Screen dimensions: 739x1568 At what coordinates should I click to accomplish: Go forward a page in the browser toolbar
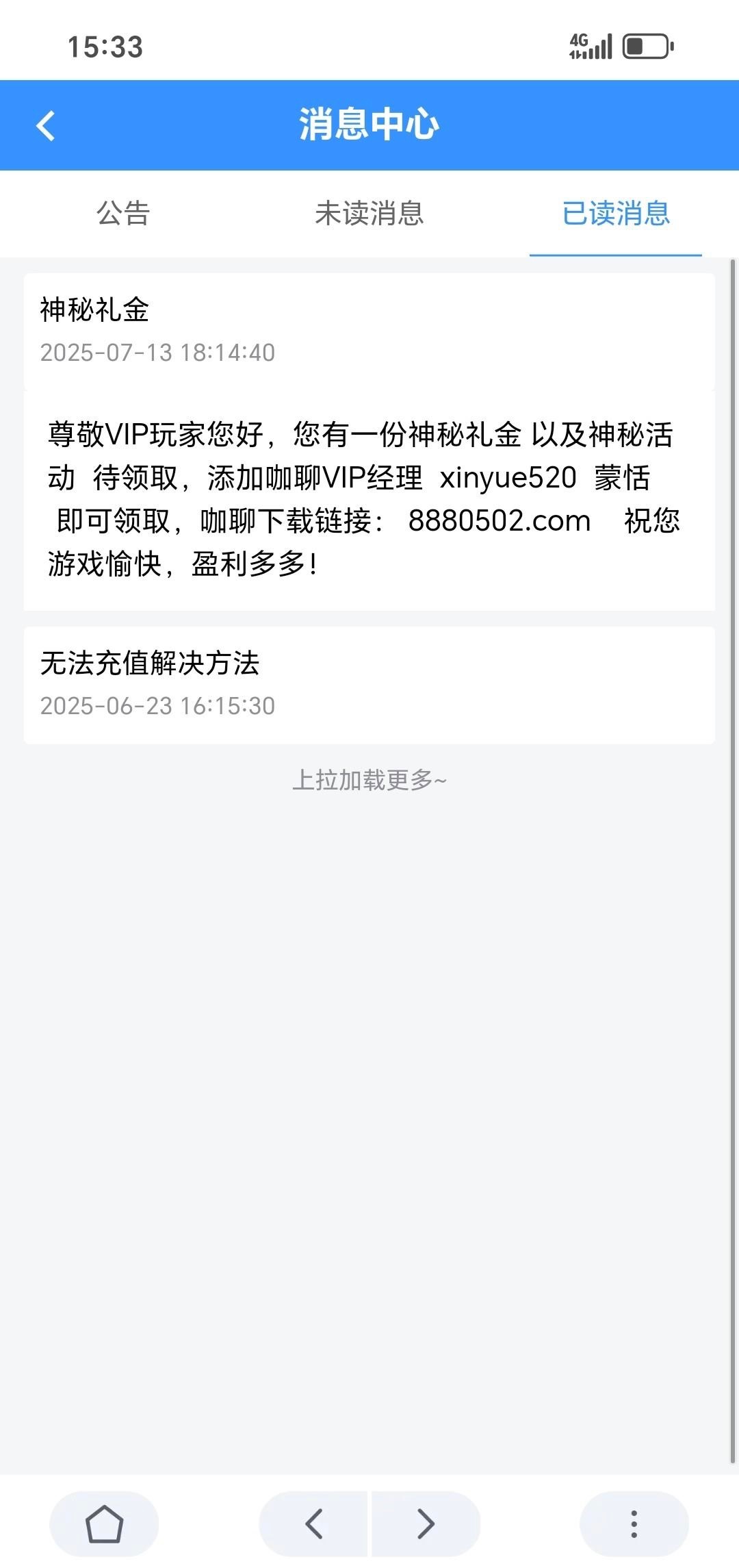(x=426, y=1523)
